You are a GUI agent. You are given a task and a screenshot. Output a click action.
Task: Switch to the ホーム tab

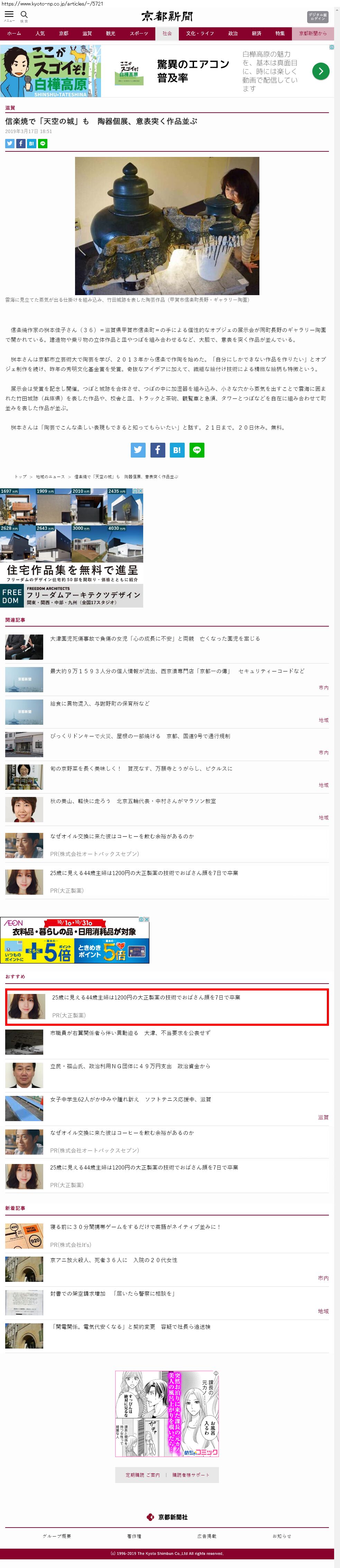point(14,34)
